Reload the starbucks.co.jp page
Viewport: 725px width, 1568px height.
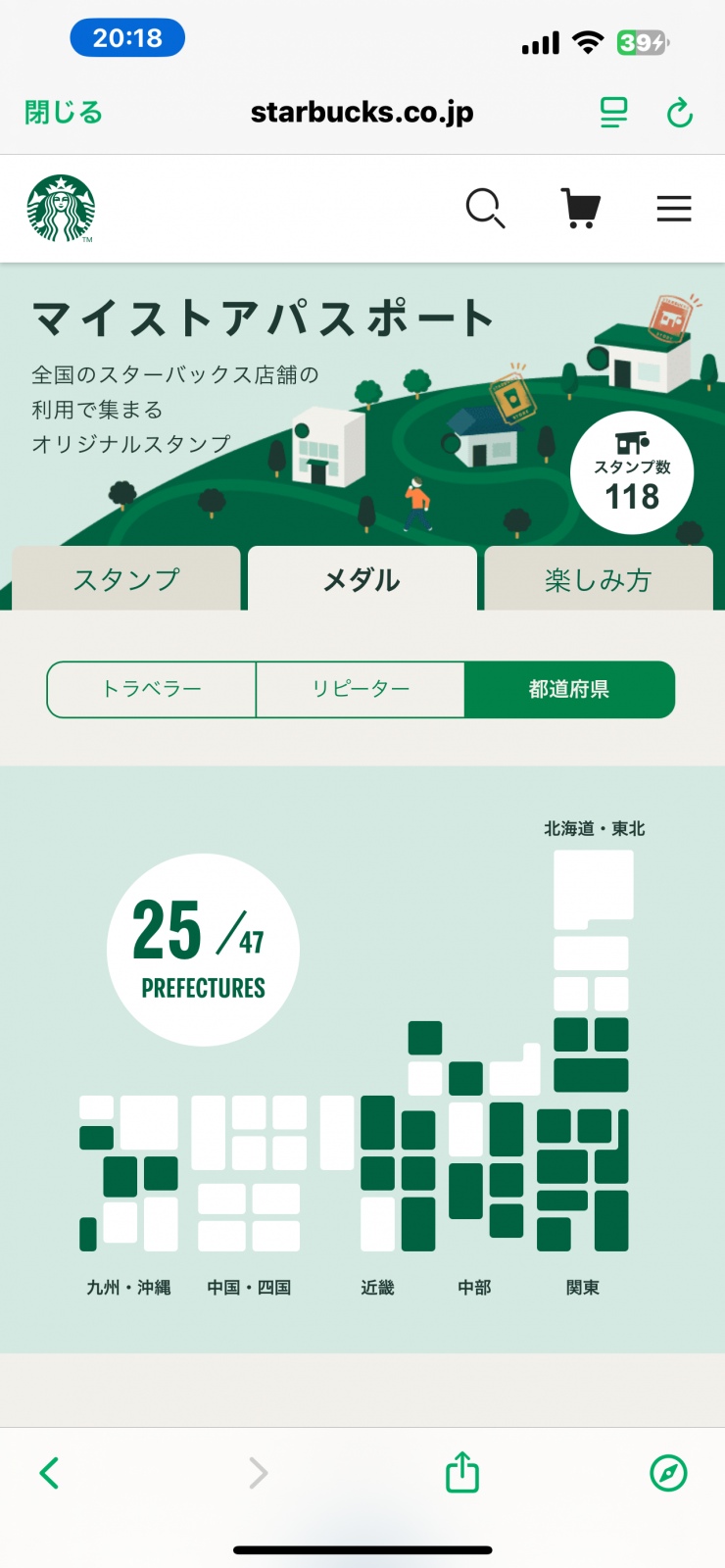[x=679, y=113]
